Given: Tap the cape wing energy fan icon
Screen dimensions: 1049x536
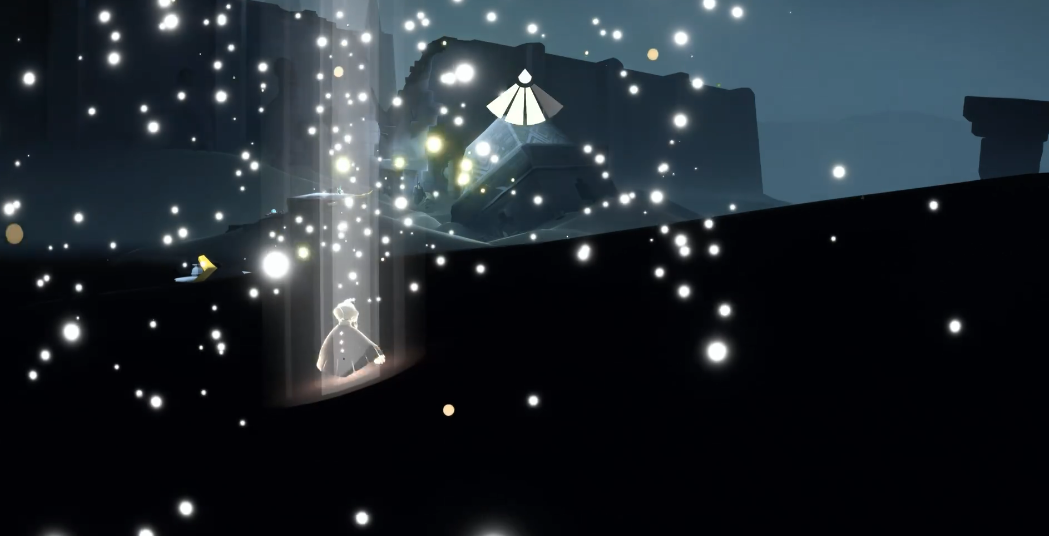Looking at the screenshot, I should click(x=524, y=100).
